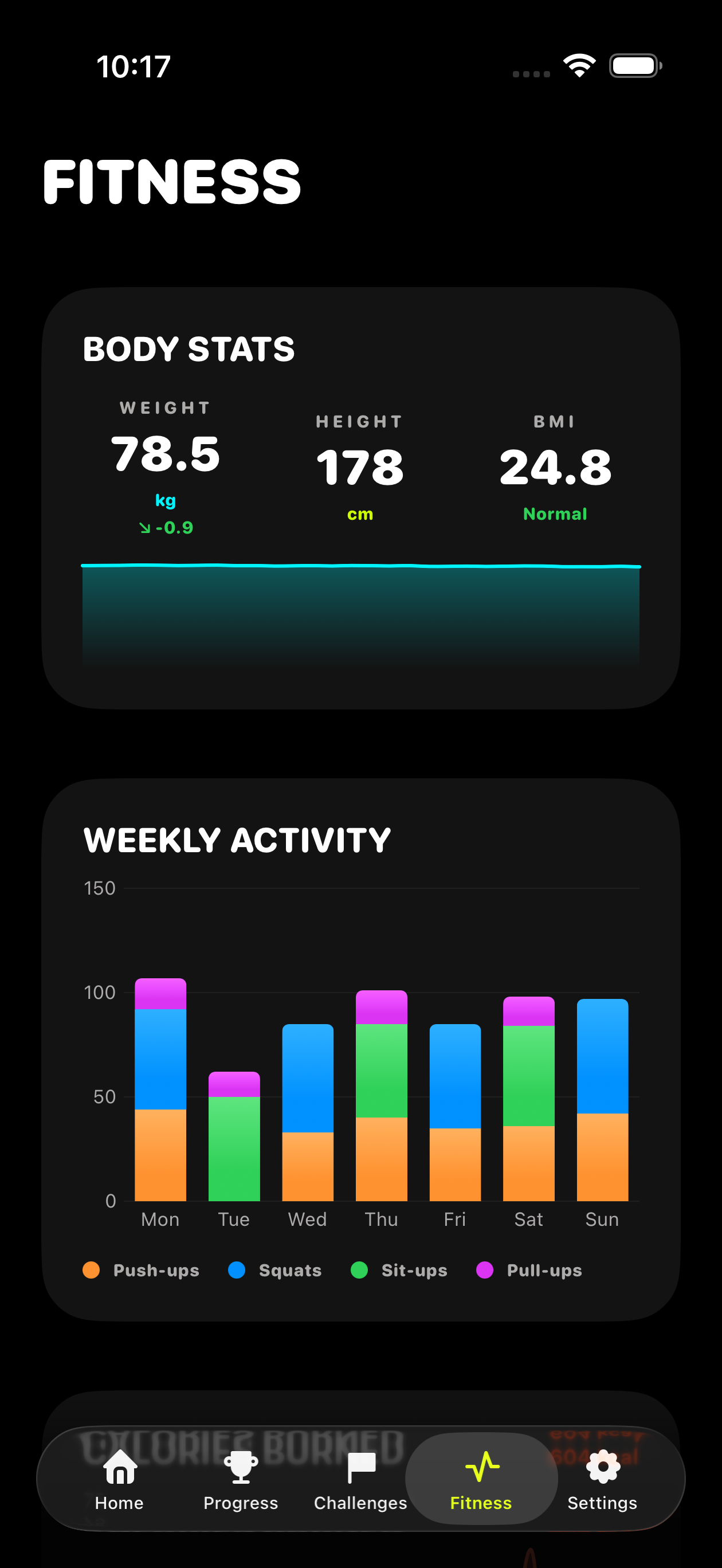
Task: Click the Sit-ups green legend dot
Action: click(359, 1270)
